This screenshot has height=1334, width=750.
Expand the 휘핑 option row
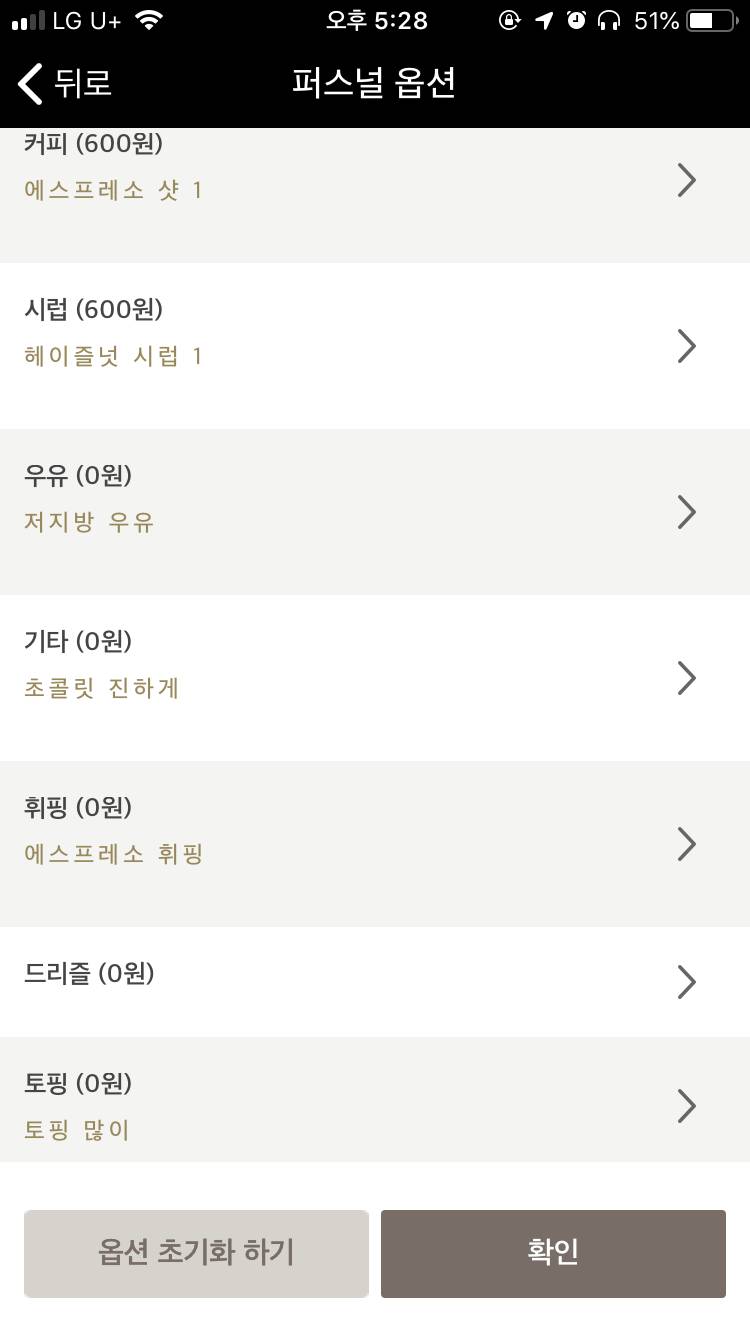[687, 844]
